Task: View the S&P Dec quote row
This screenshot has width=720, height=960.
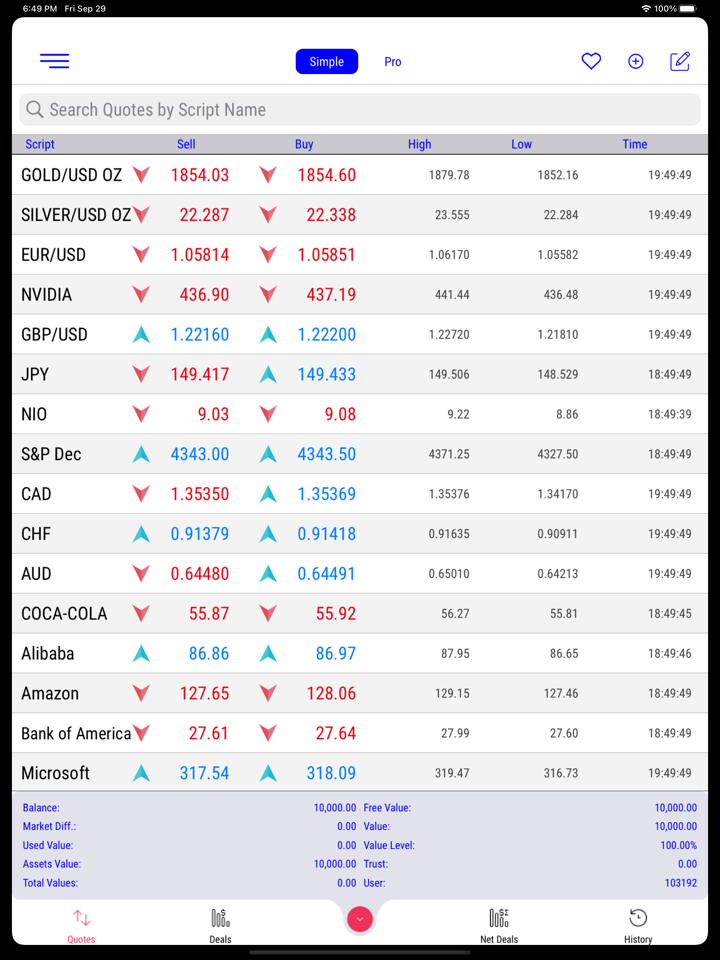Action: pos(52,454)
